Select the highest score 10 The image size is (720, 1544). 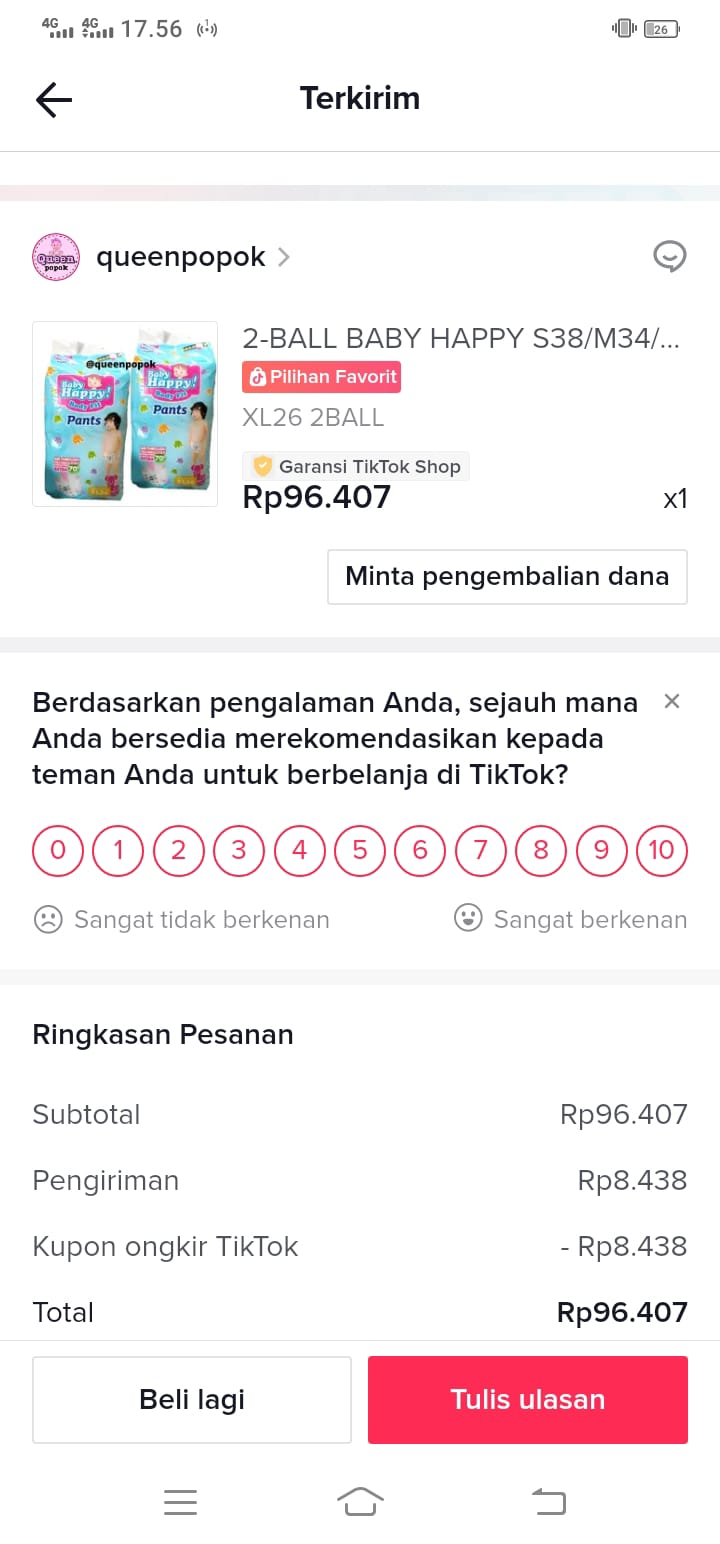[x=661, y=851]
